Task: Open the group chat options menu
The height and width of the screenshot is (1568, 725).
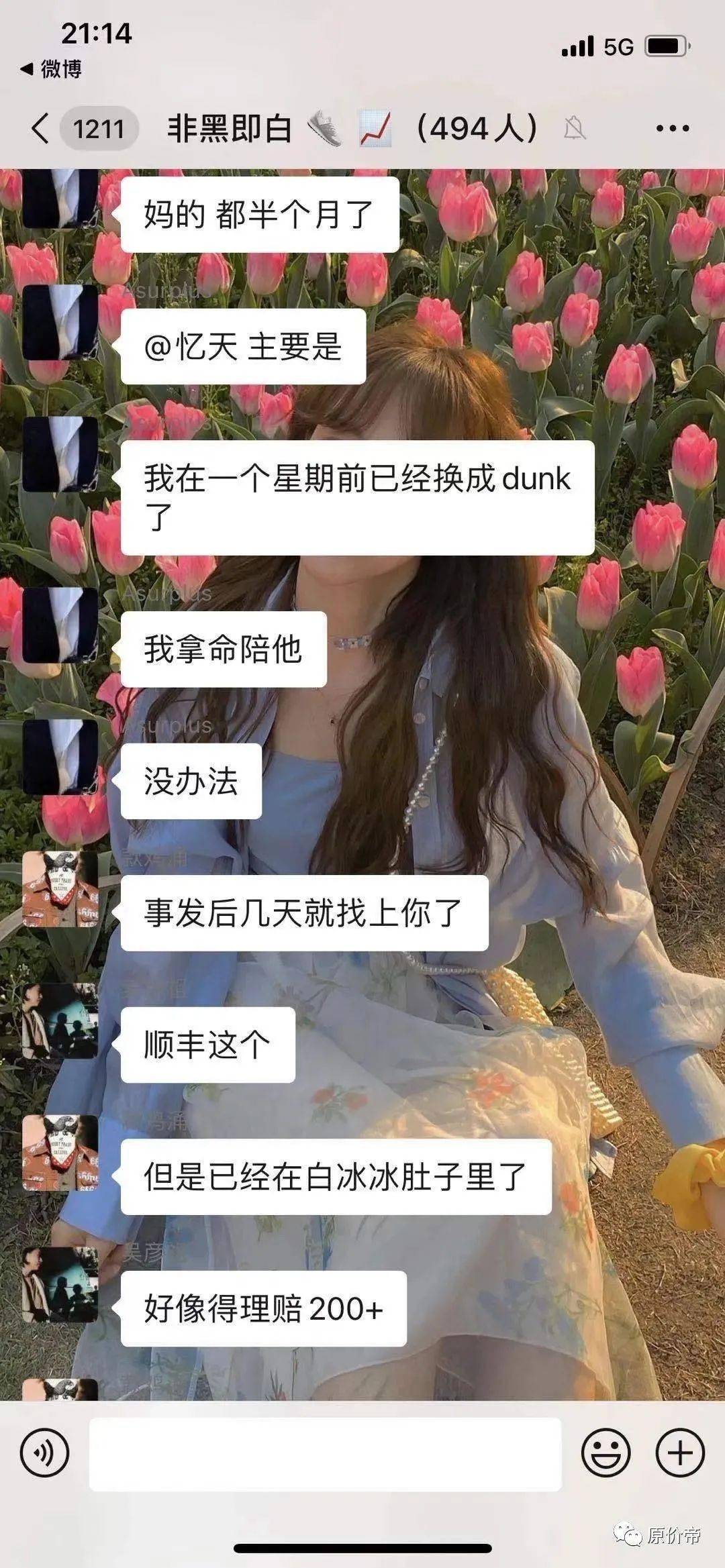Action: point(672,128)
